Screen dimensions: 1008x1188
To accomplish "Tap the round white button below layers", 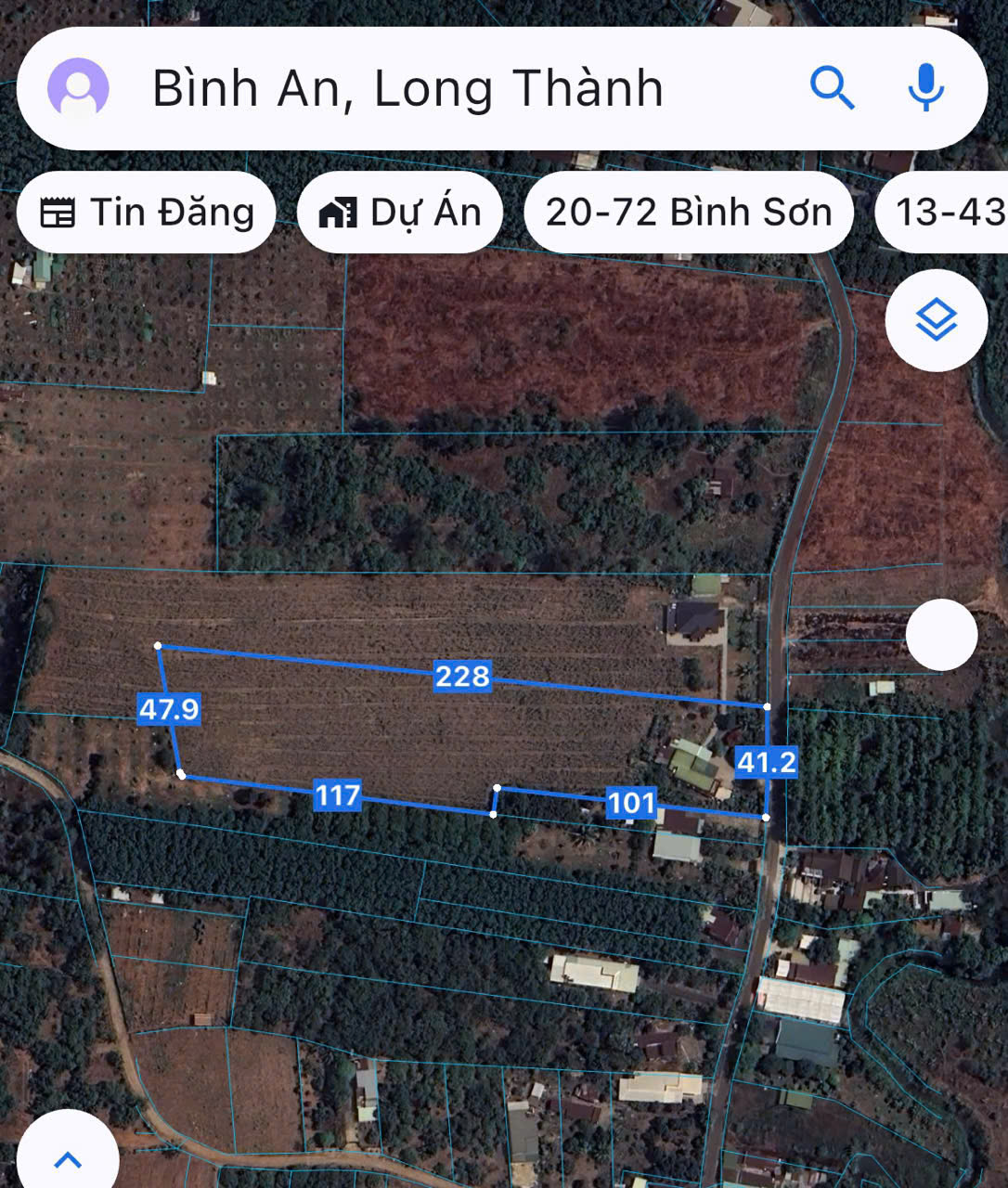I will click(x=941, y=635).
